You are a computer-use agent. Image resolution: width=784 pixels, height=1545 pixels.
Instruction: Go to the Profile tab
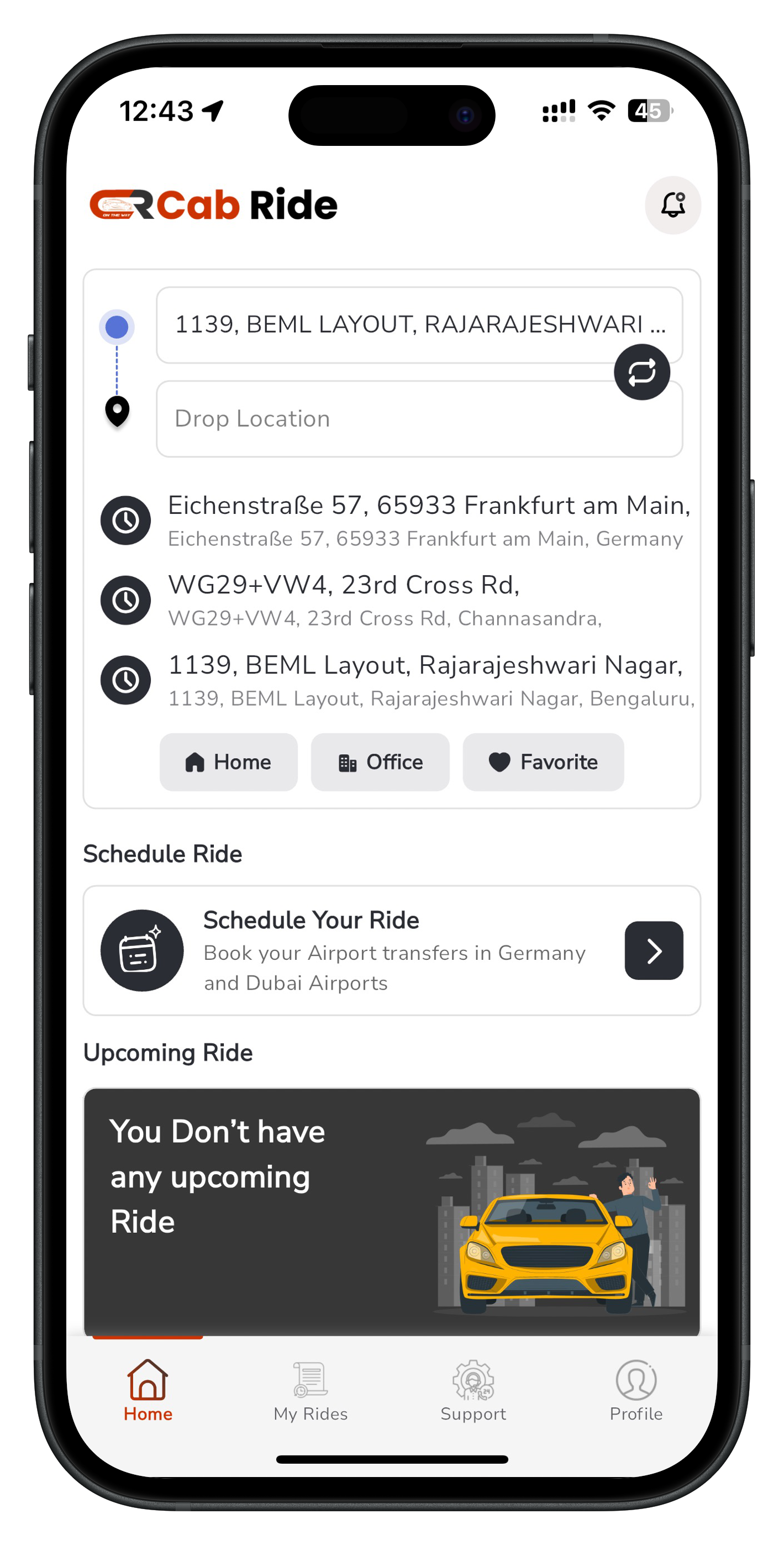click(x=636, y=1391)
